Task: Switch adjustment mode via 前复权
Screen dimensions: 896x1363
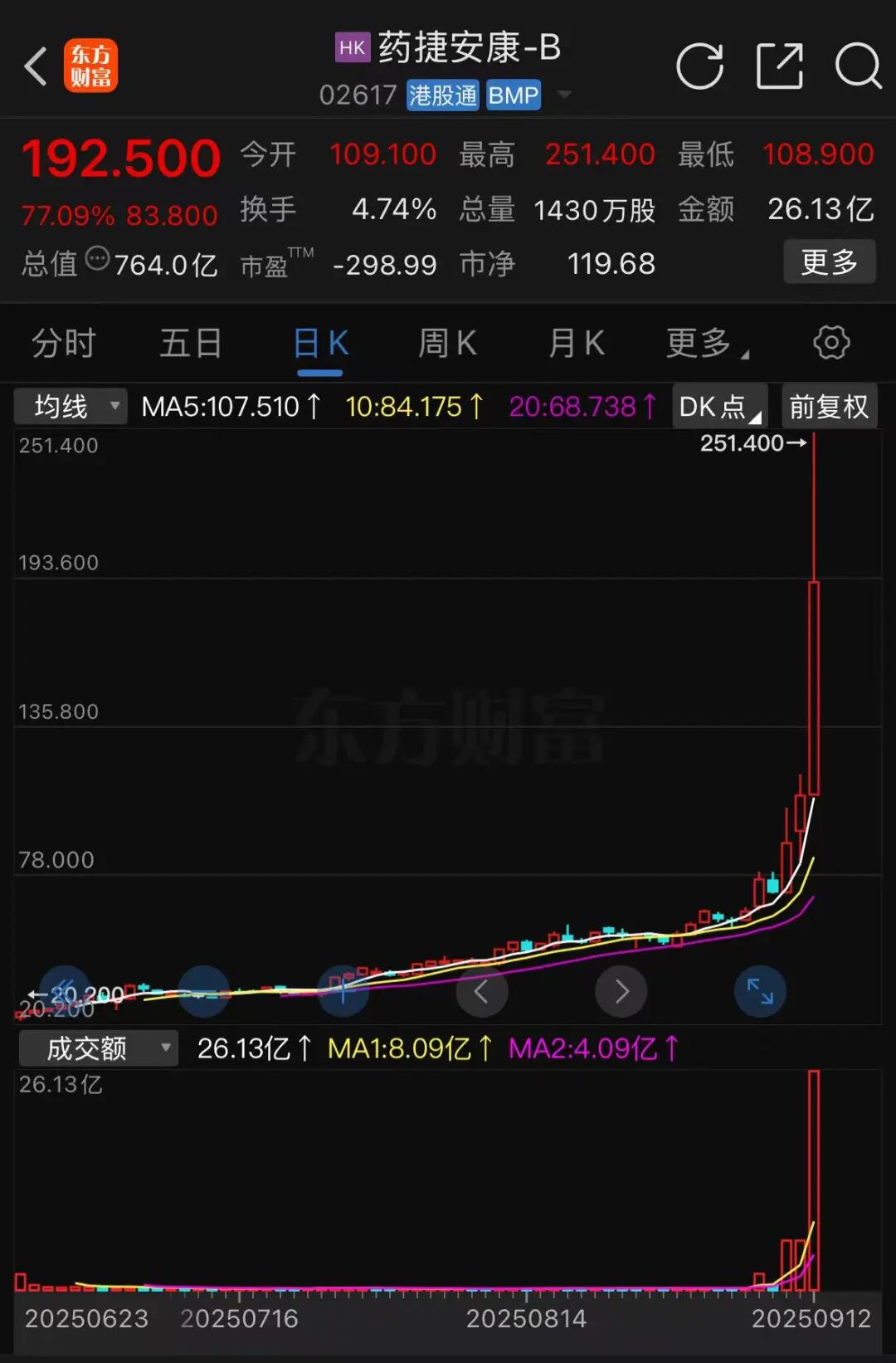Action: tap(829, 406)
